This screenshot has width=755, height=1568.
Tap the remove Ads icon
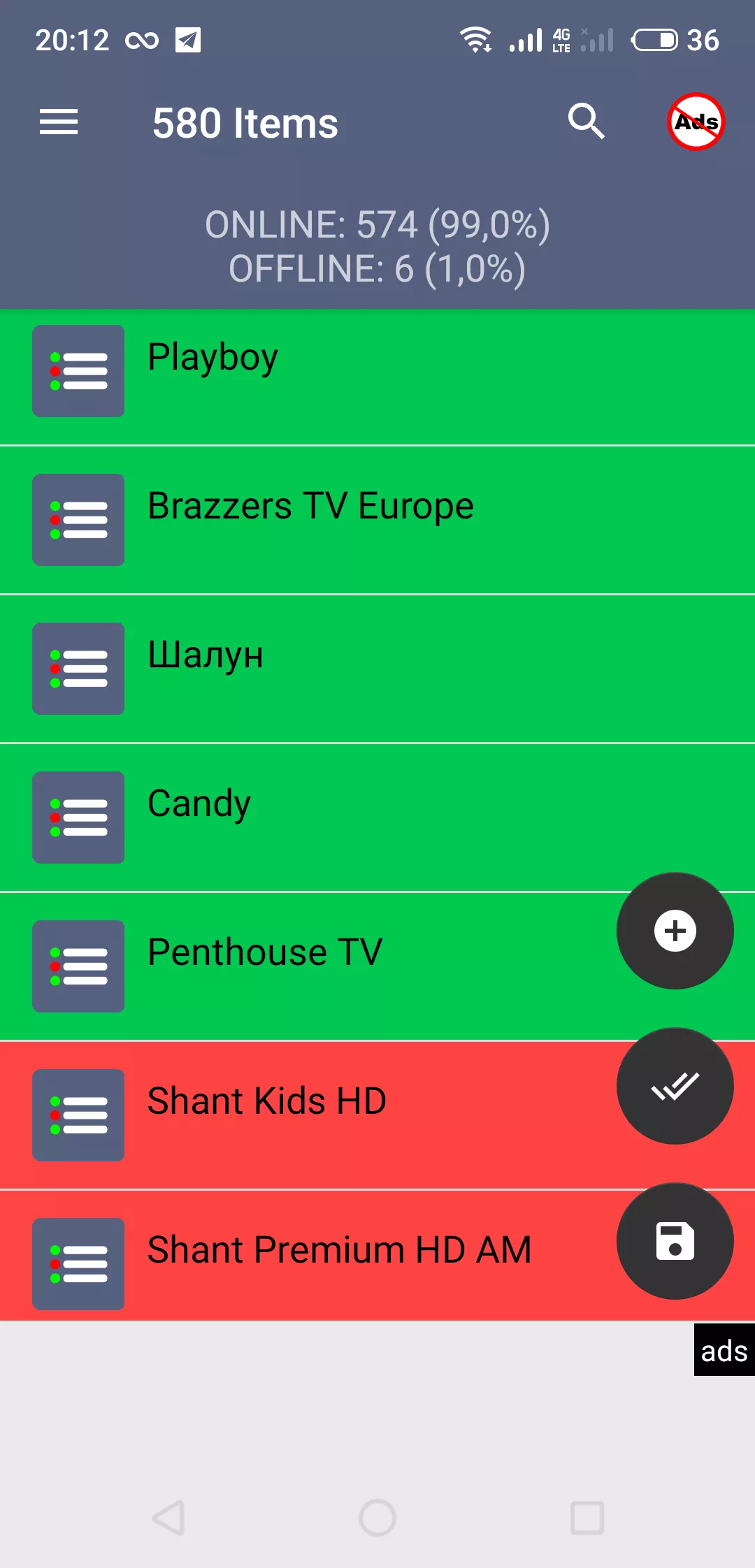pyautogui.click(x=696, y=122)
